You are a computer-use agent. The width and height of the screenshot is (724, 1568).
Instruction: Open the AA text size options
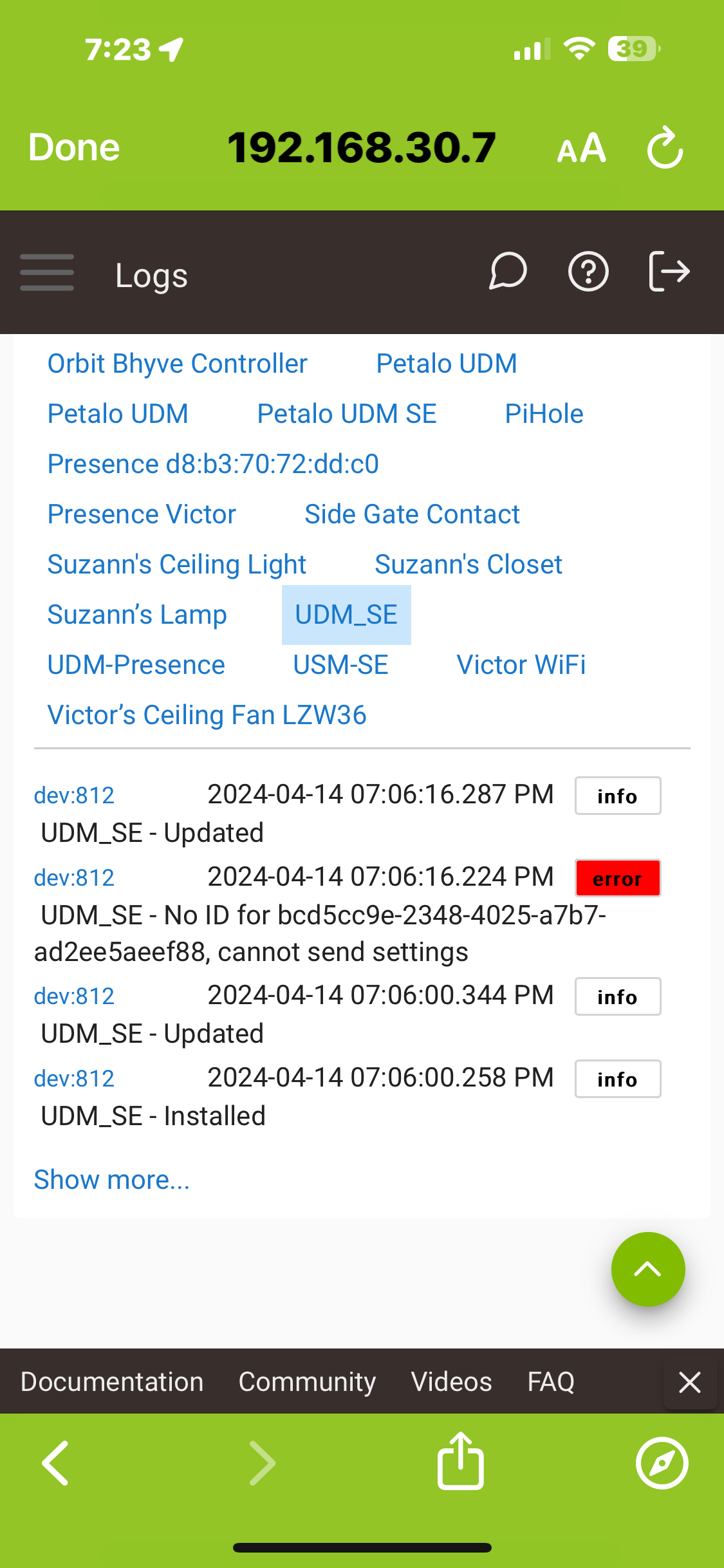click(582, 148)
